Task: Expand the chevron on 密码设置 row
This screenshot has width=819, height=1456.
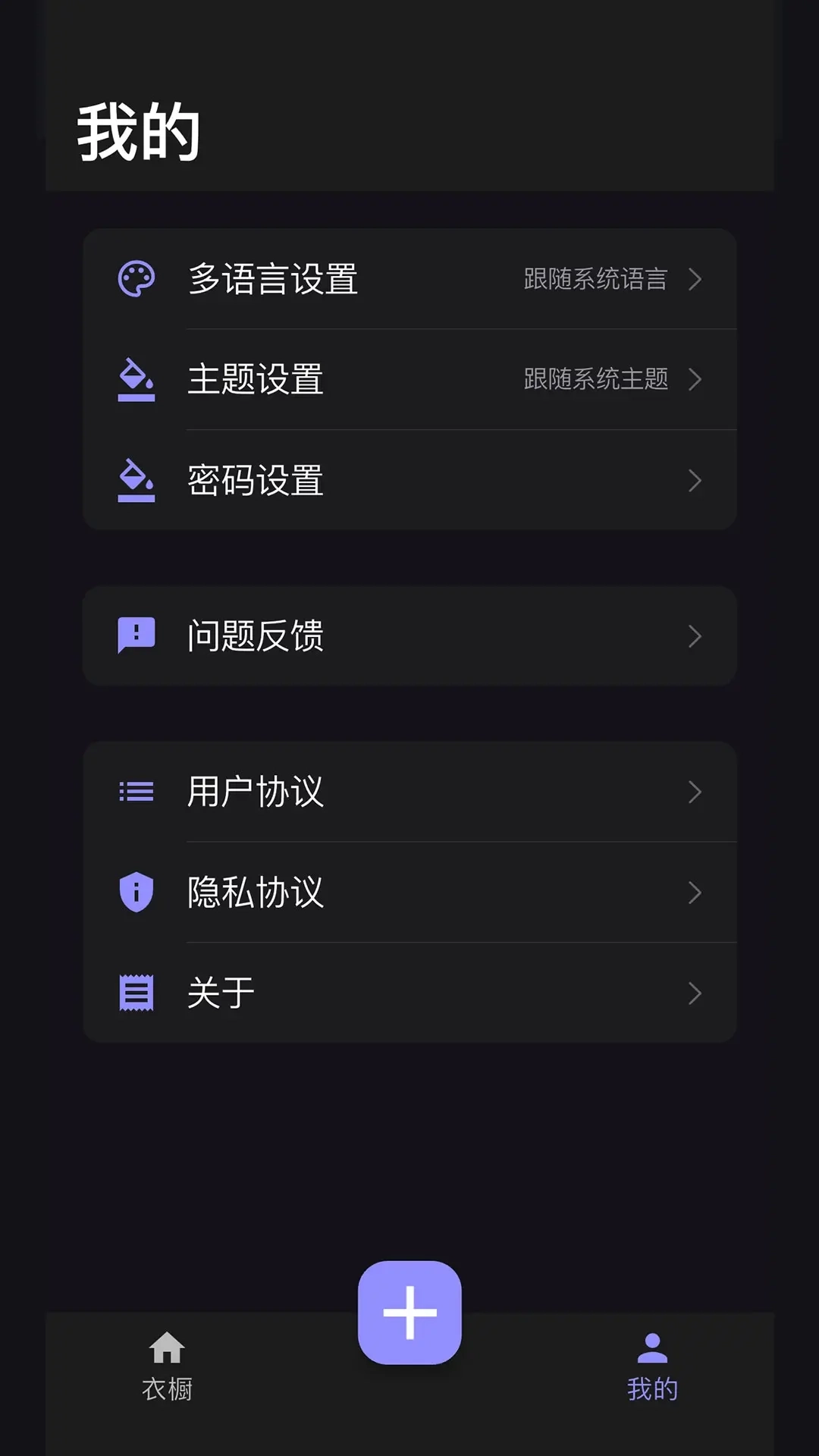Action: click(x=695, y=481)
